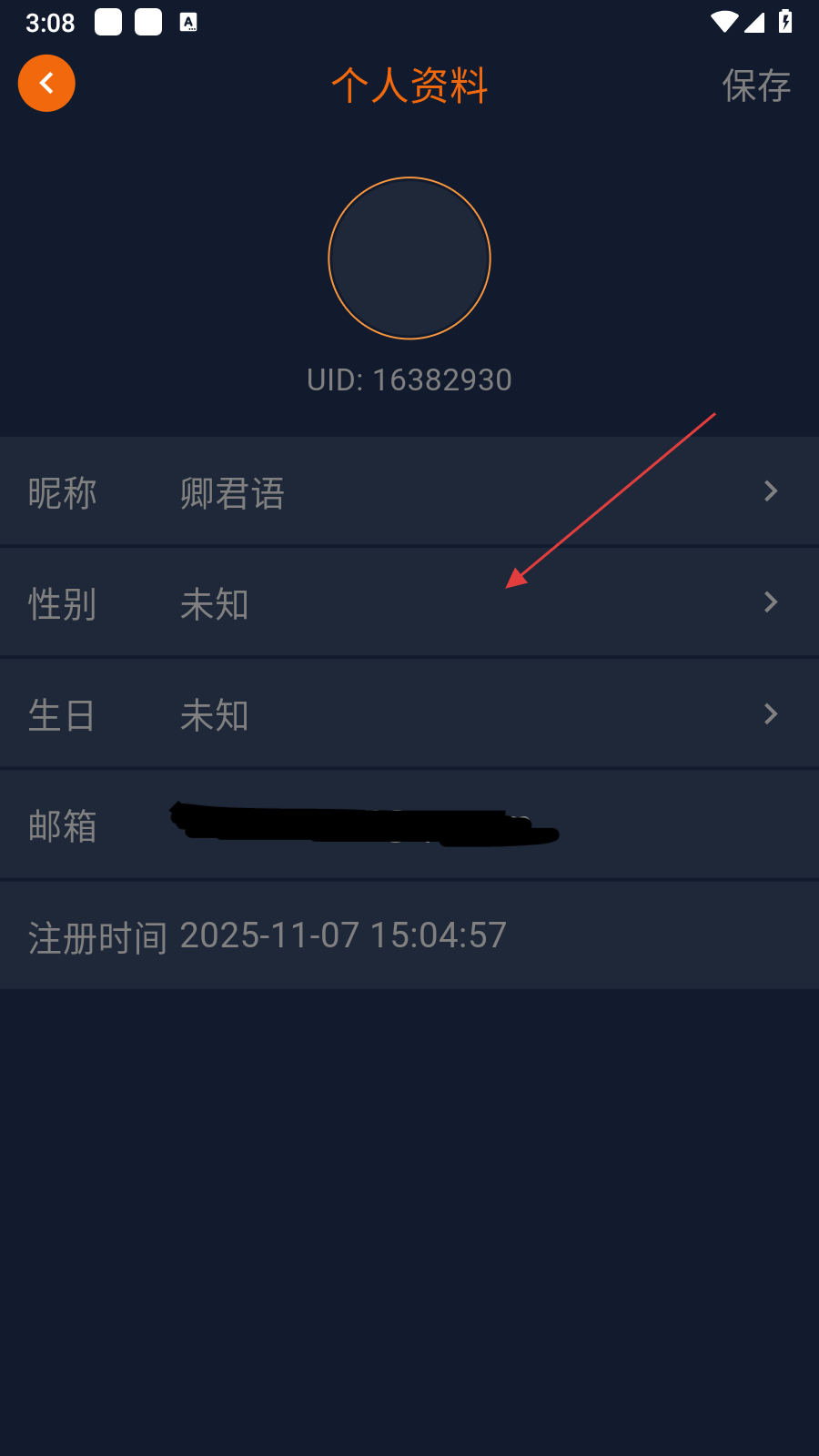Change the profile avatar picture
This screenshot has width=819, height=1456.
[x=409, y=258]
